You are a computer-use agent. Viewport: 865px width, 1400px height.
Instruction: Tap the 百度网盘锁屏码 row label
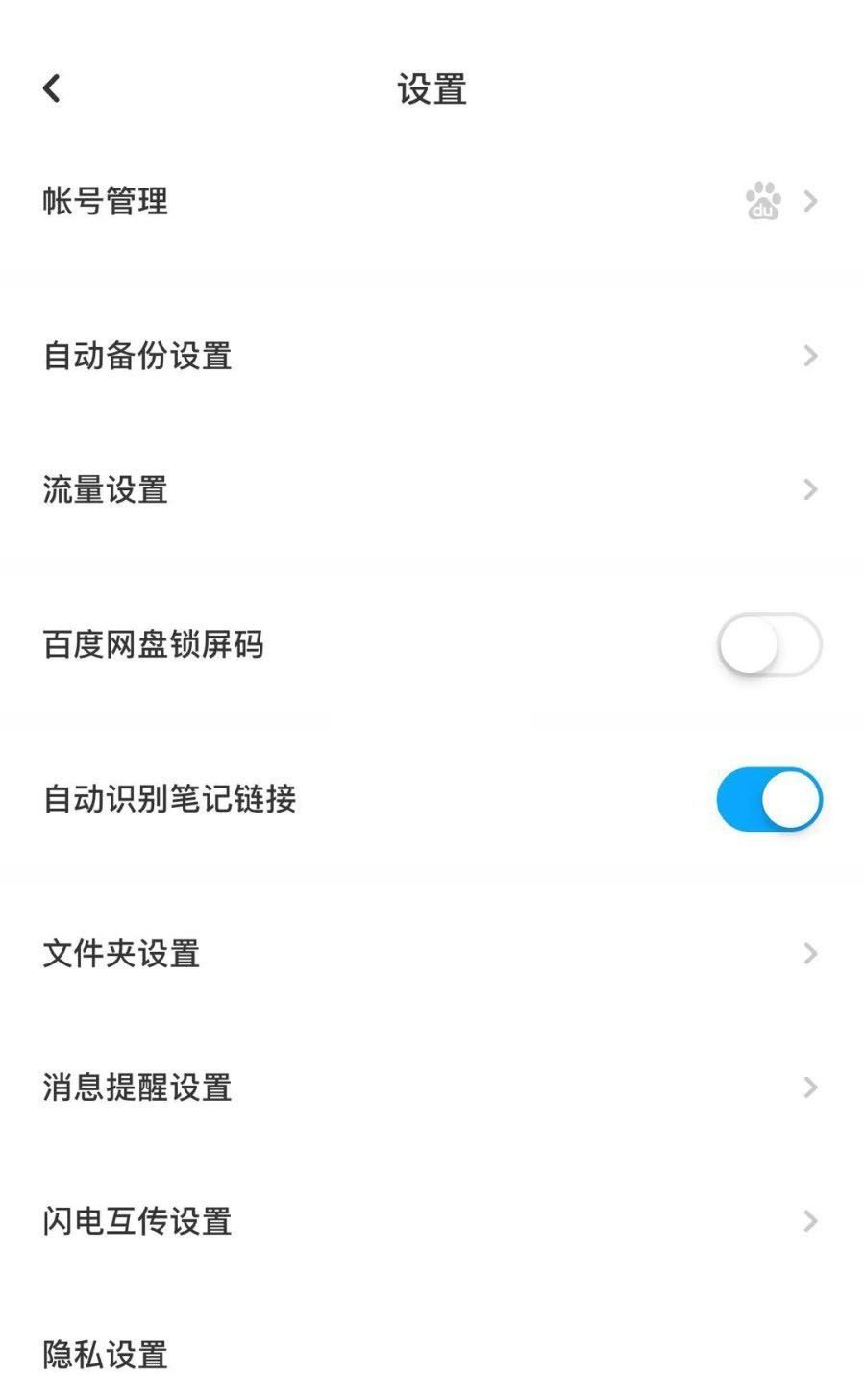(x=152, y=645)
